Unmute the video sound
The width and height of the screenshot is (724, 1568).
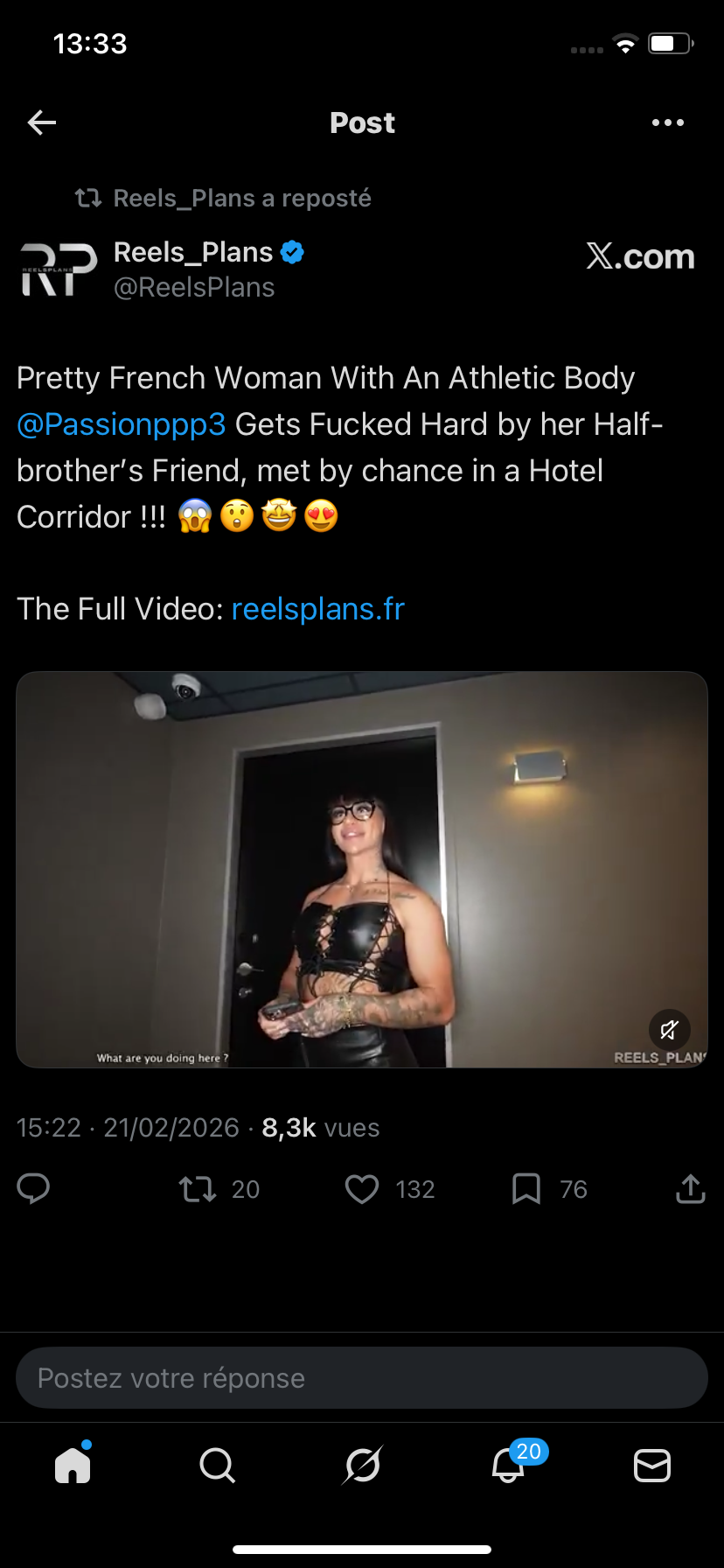coord(669,1029)
